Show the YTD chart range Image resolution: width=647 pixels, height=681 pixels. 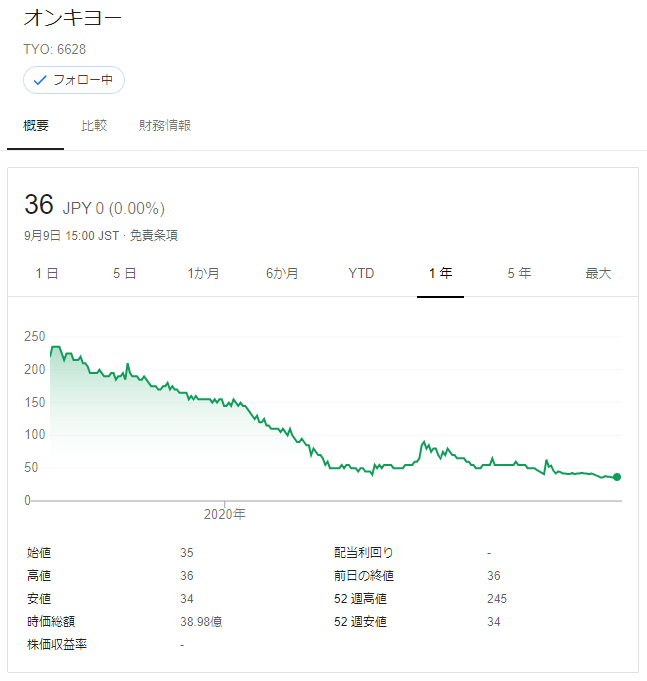click(361, 273)
